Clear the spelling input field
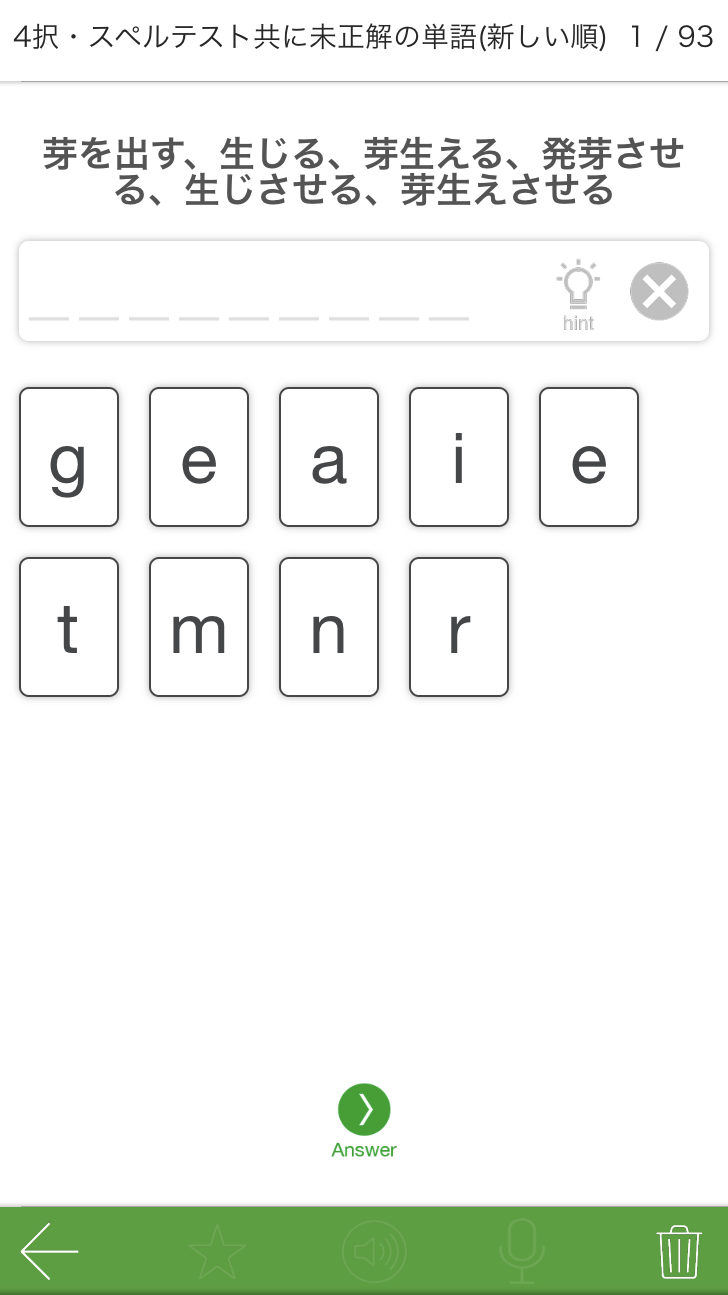Screen dimensions: 728x1295 (x=659, y=292)
